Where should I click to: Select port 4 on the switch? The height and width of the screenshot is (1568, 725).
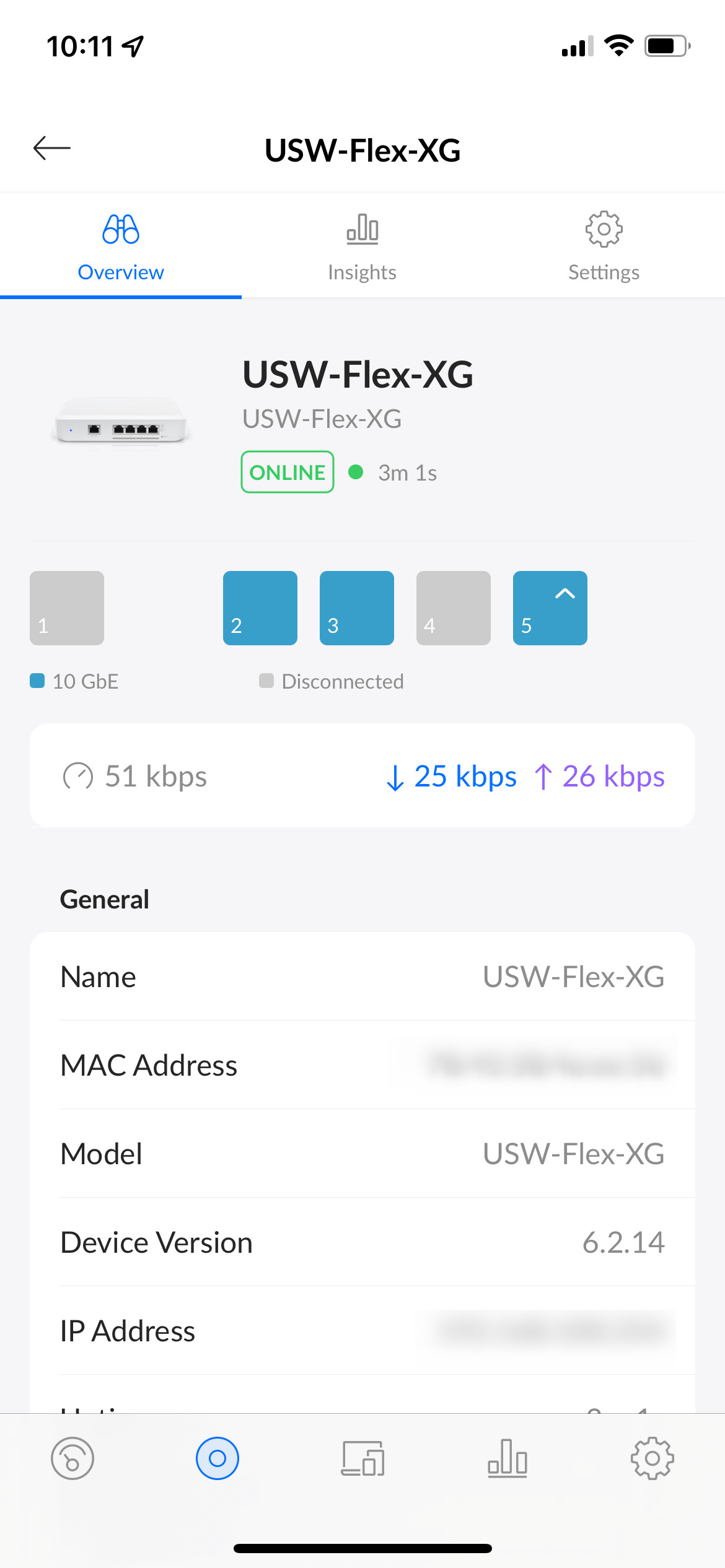click(454, 608)
